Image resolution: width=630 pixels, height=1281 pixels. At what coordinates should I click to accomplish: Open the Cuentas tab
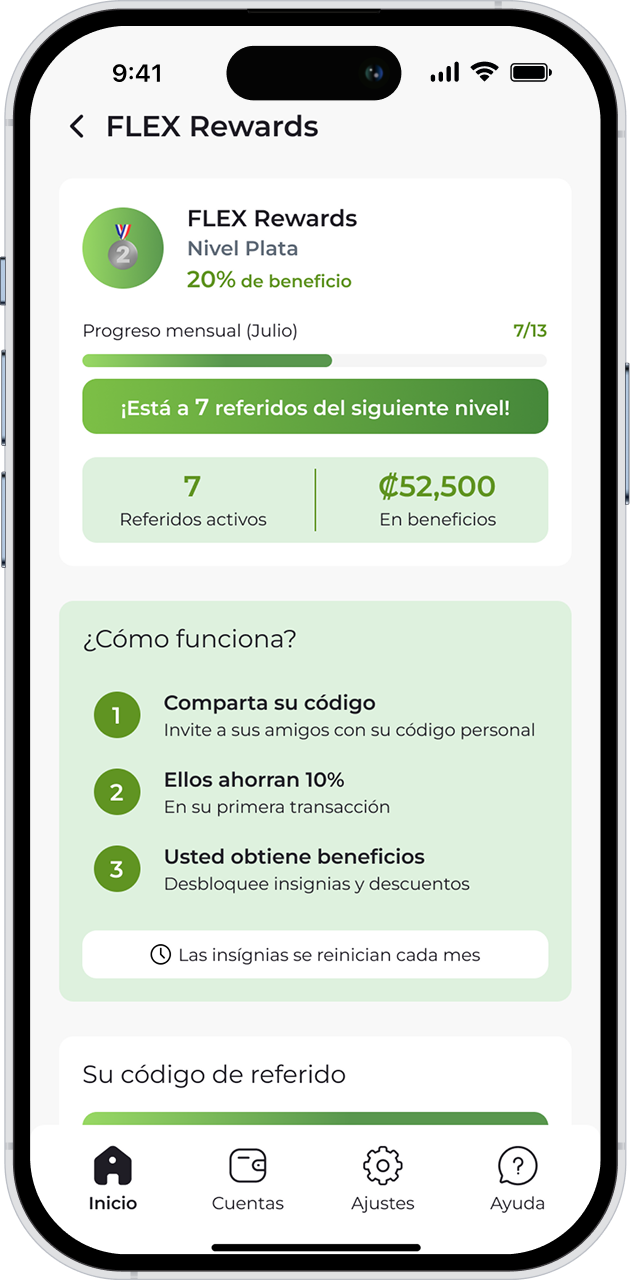point(248,1178)
